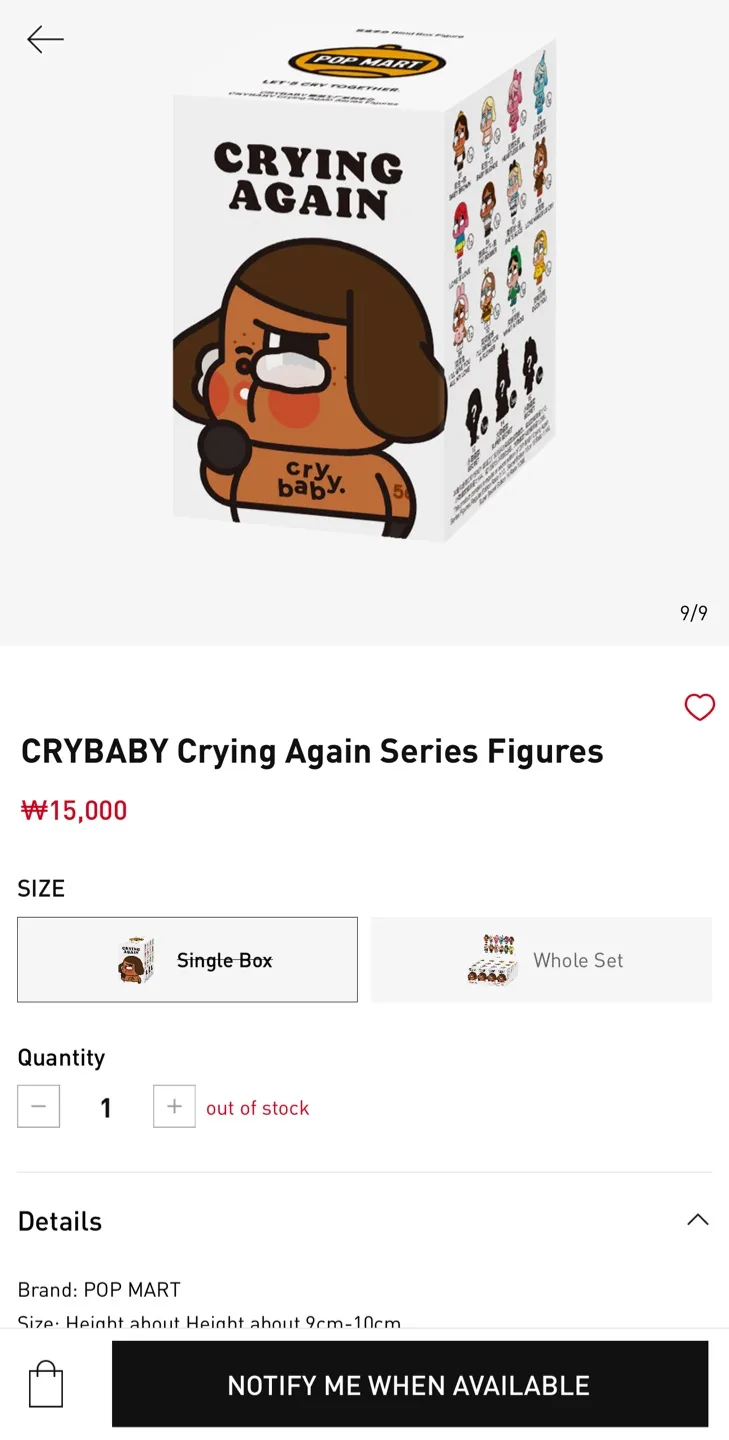Add this figure to favorites with the heart
Screen dimensions: 729x1440
click(699, 707)
